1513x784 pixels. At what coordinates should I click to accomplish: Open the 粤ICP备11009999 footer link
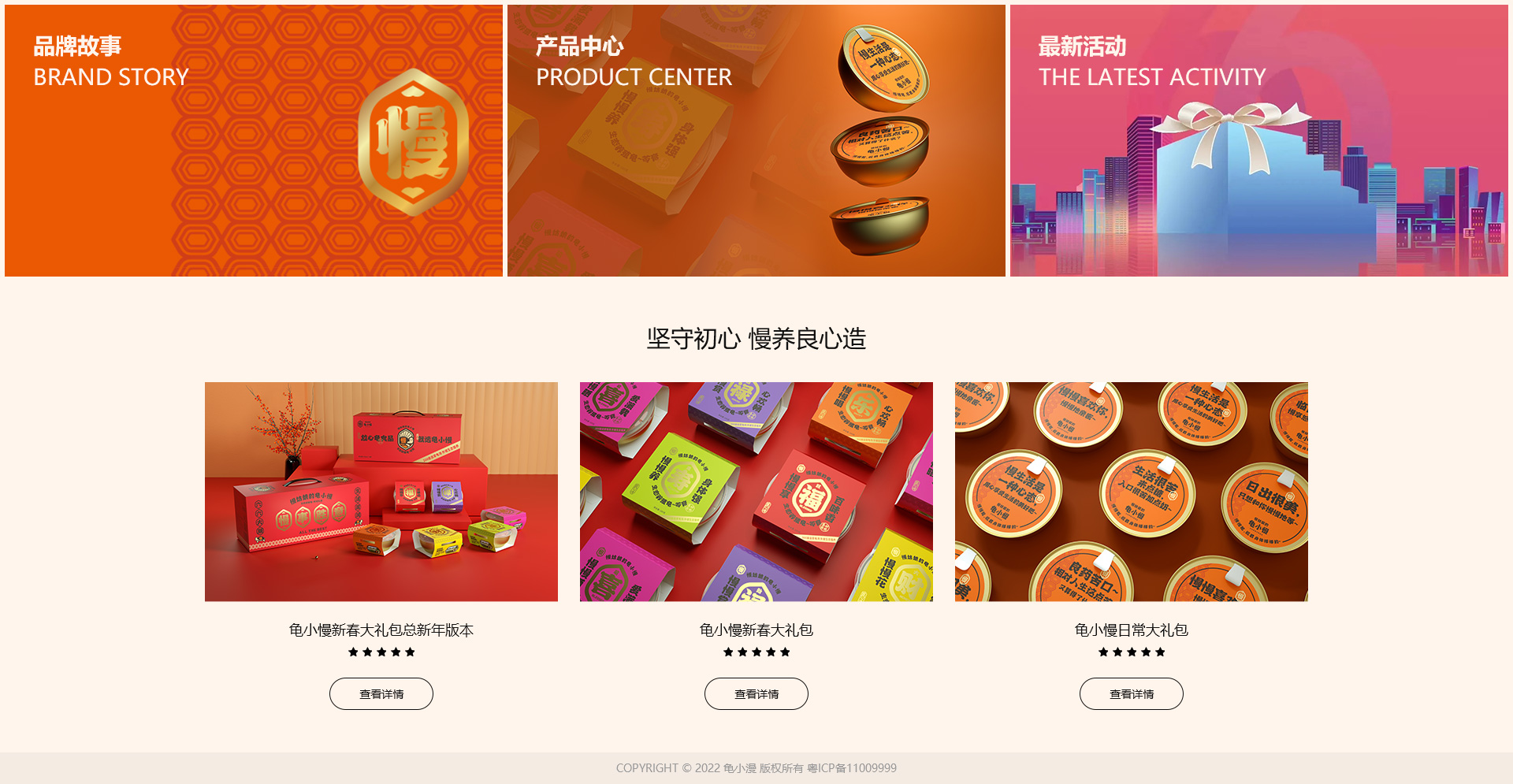tap(852, 768)
